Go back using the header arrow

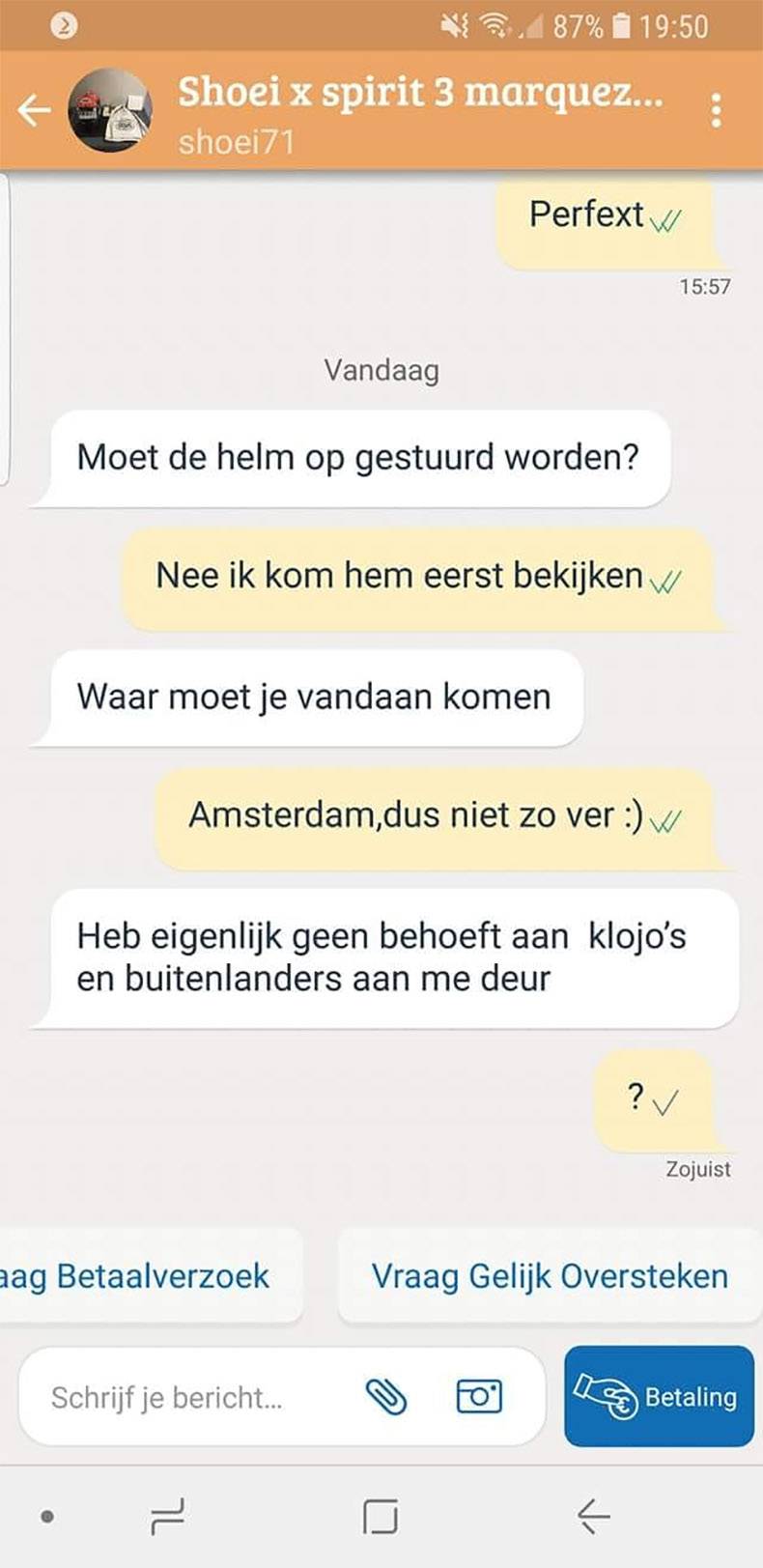pyautogui.click(x=34, y=110)
